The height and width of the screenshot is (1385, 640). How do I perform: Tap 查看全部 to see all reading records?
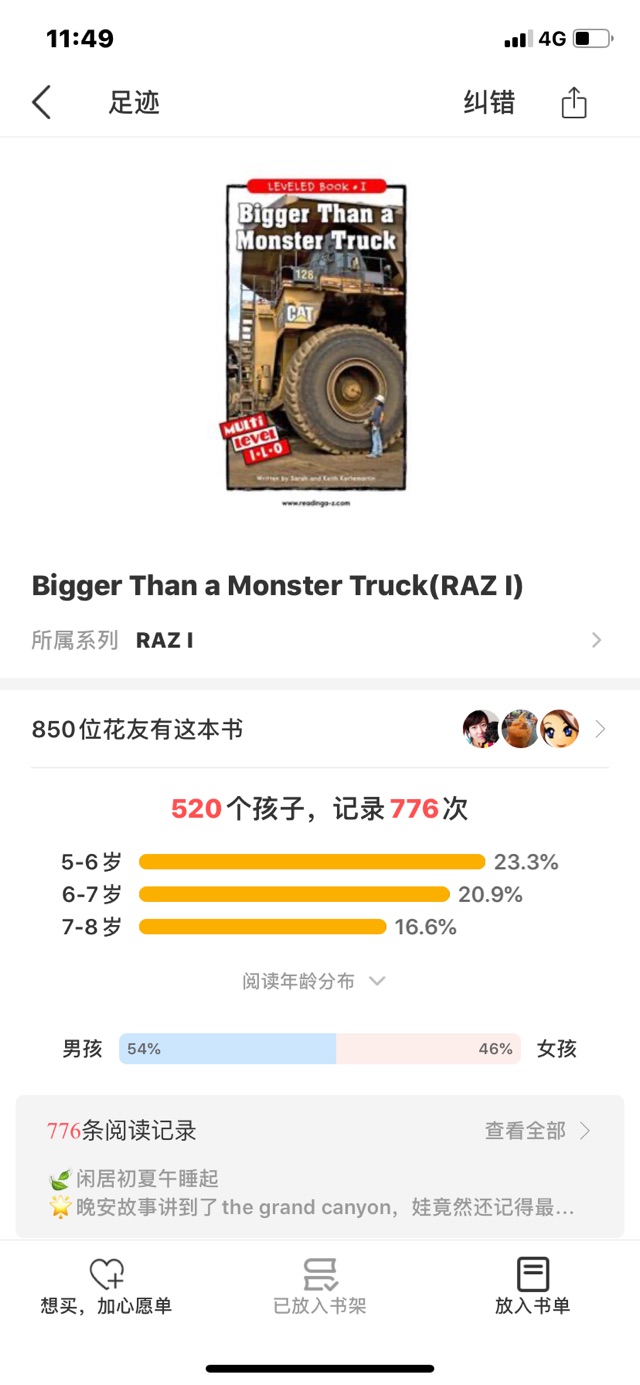pyautogui.click(x=537, y=1130)
